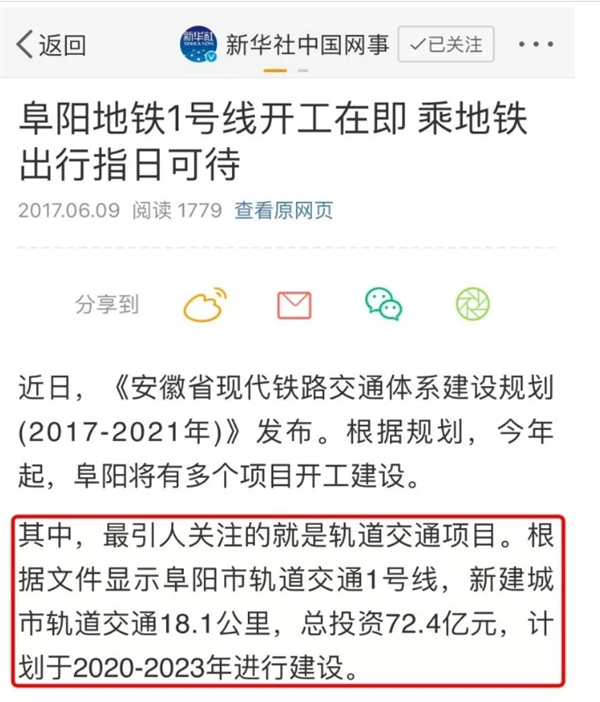Share the article to WeChat
This screenshot has height=702, width=600.
tap(383, 303)
